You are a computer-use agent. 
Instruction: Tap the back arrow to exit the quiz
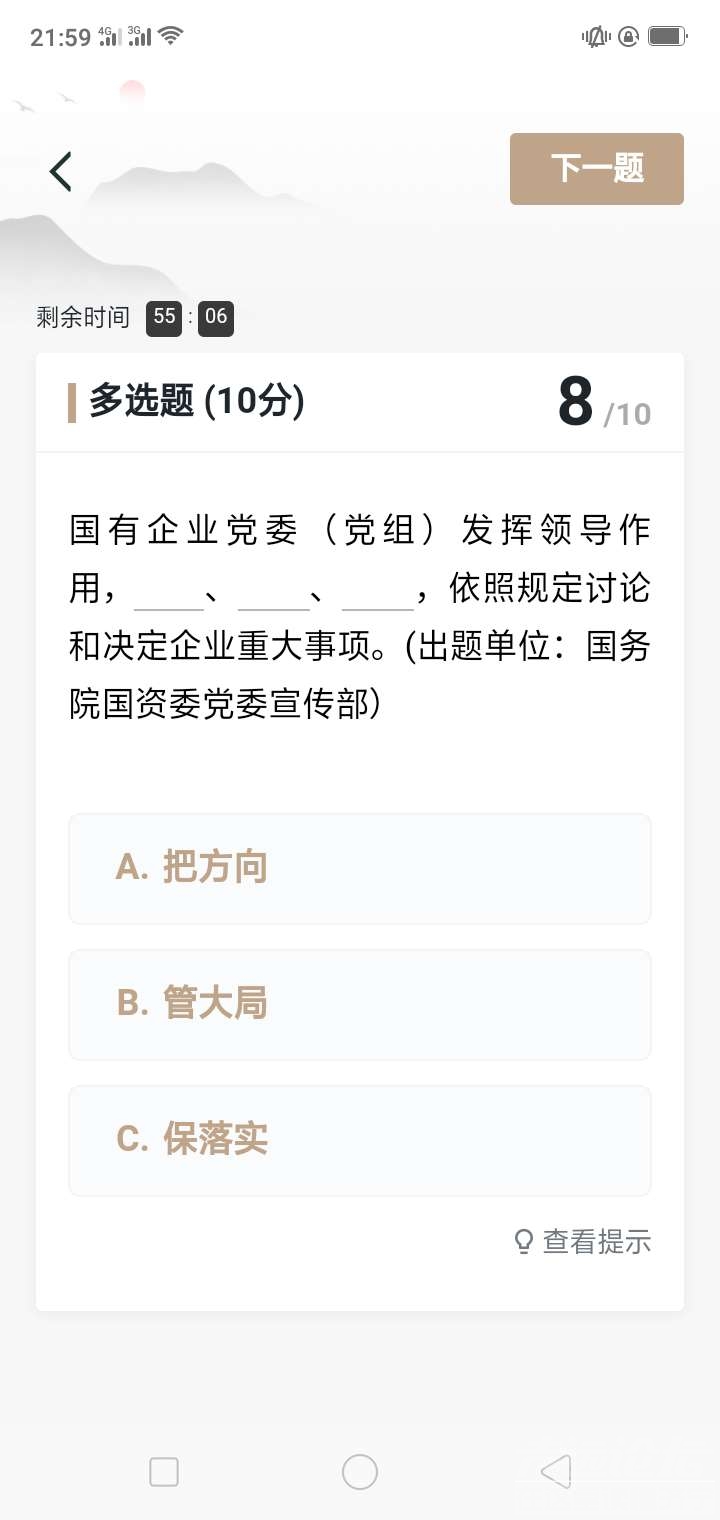[60, 170]
